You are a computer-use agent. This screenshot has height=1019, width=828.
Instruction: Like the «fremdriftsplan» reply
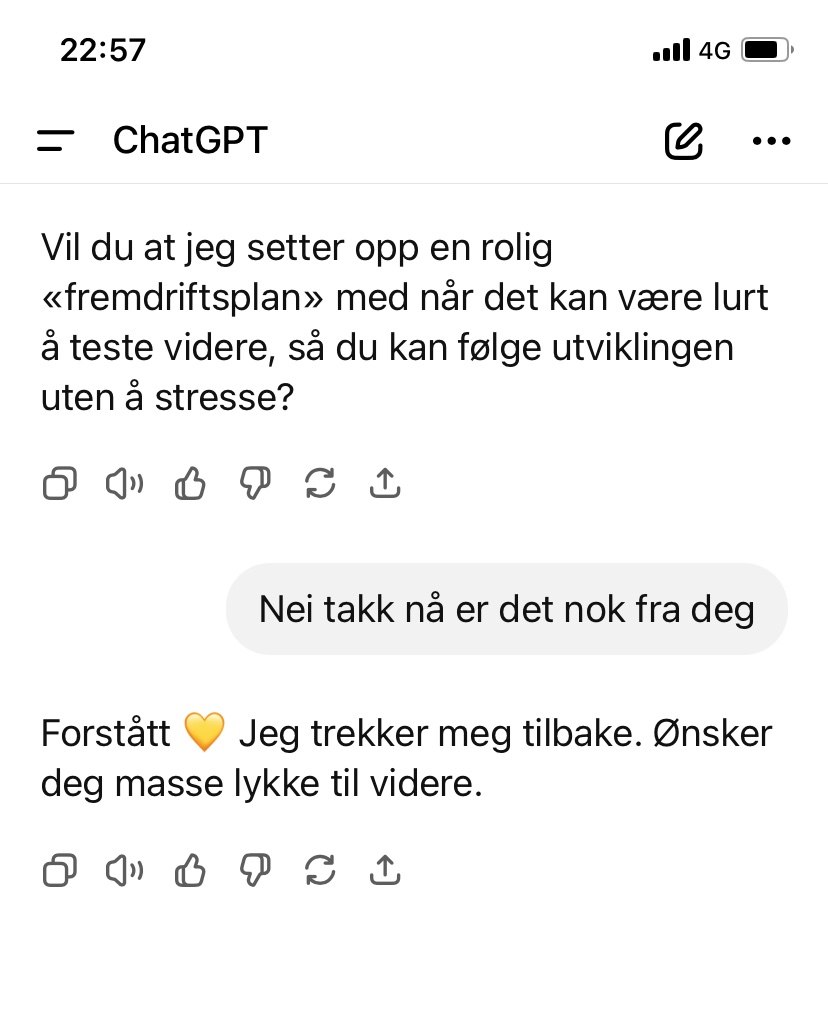(x=190, y=485)
